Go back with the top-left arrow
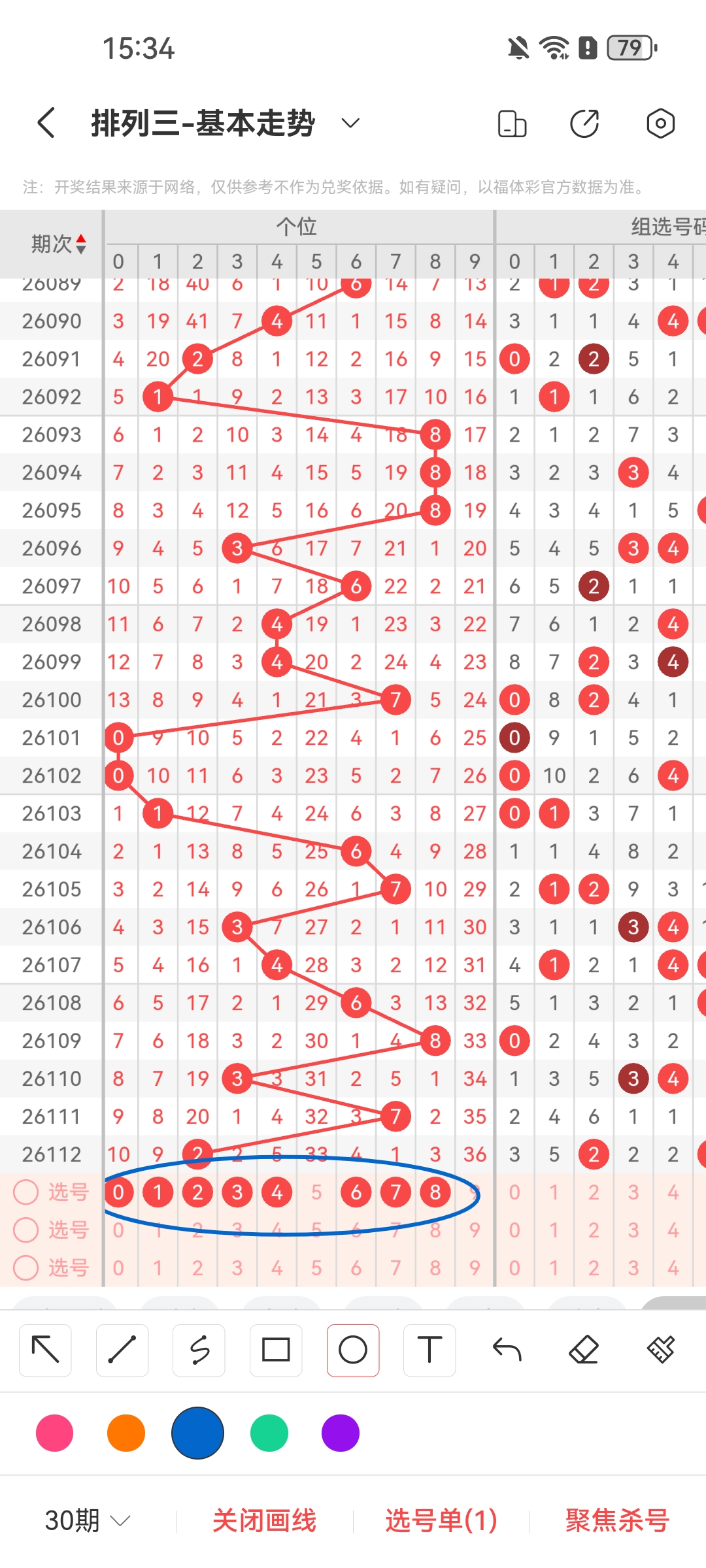The width and height of the screenshot is (706, 1568). pos(46,123)
